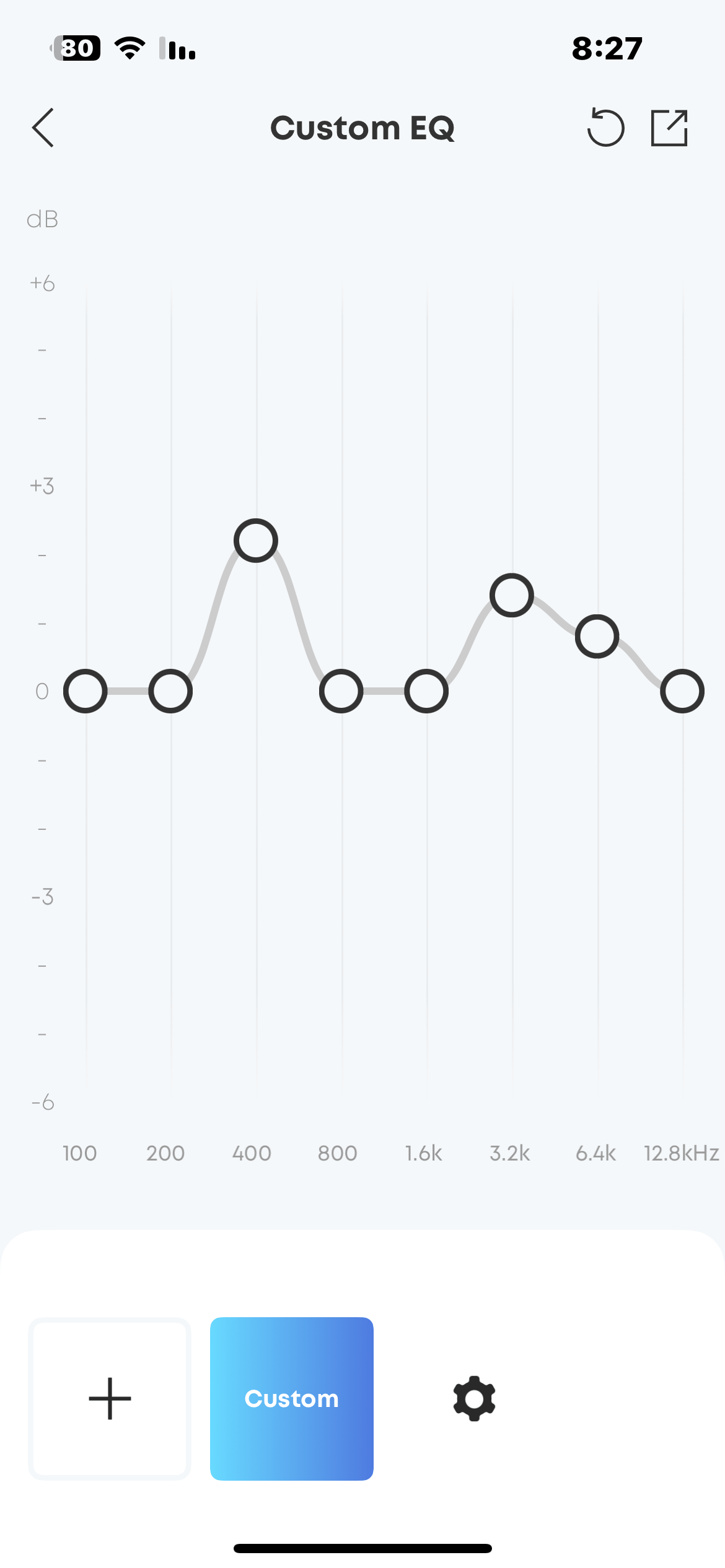Tap the 100 Hz band handle
The width and height of the screenshot is (725, 1568).
pyautogui.click(x=86, y=691)
